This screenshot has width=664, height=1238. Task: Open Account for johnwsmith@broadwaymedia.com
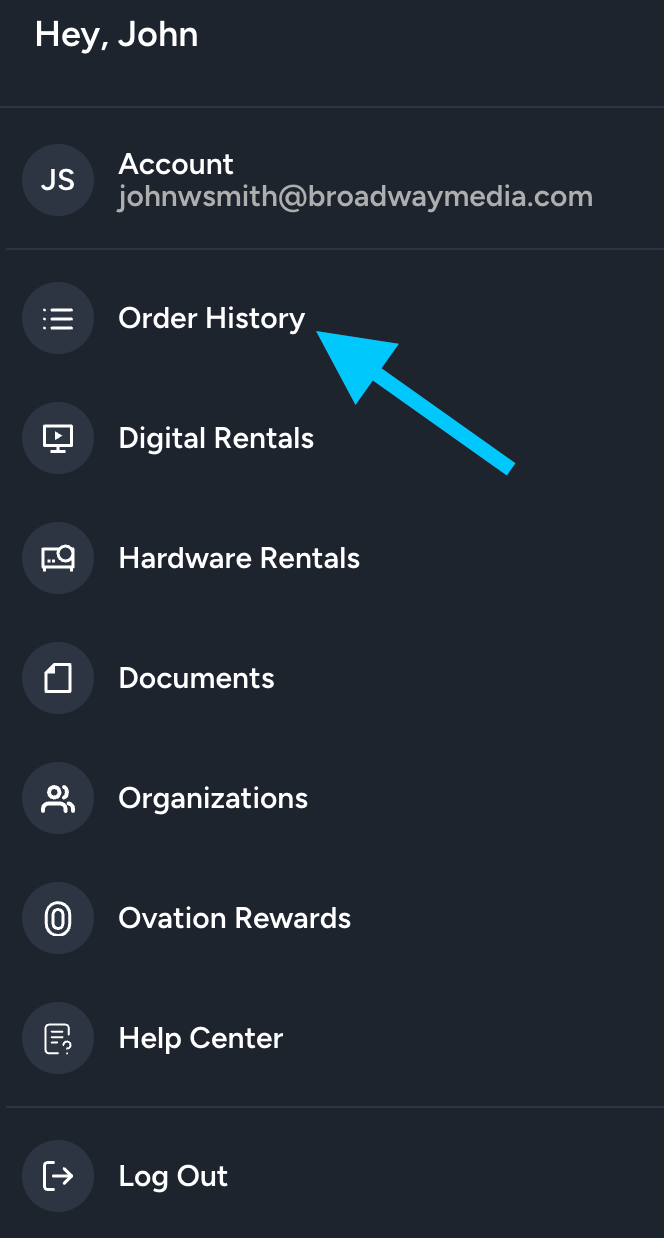tap(176, 180)
